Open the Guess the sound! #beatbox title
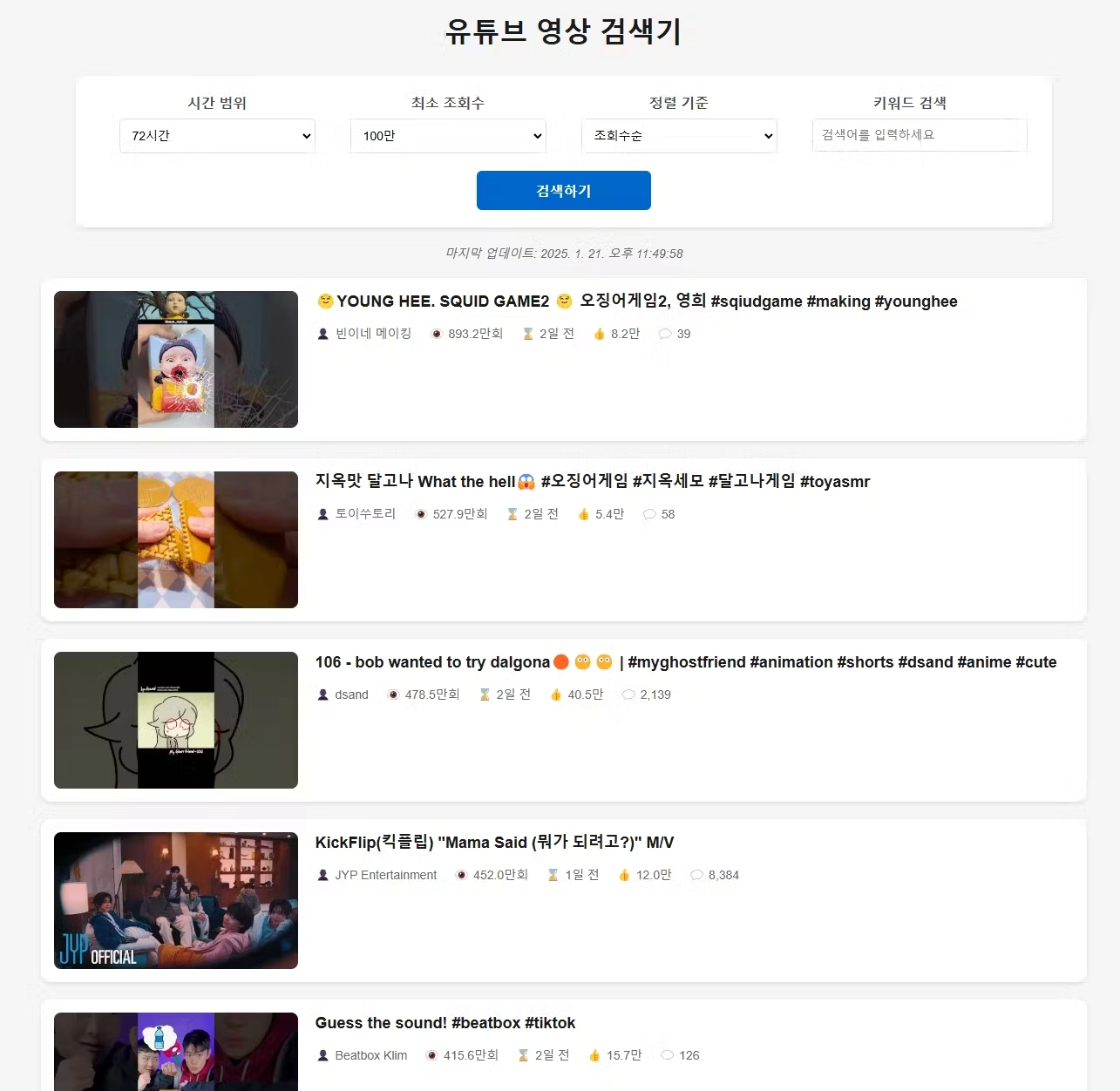 pyautogui.click(x=445, y=1023)
